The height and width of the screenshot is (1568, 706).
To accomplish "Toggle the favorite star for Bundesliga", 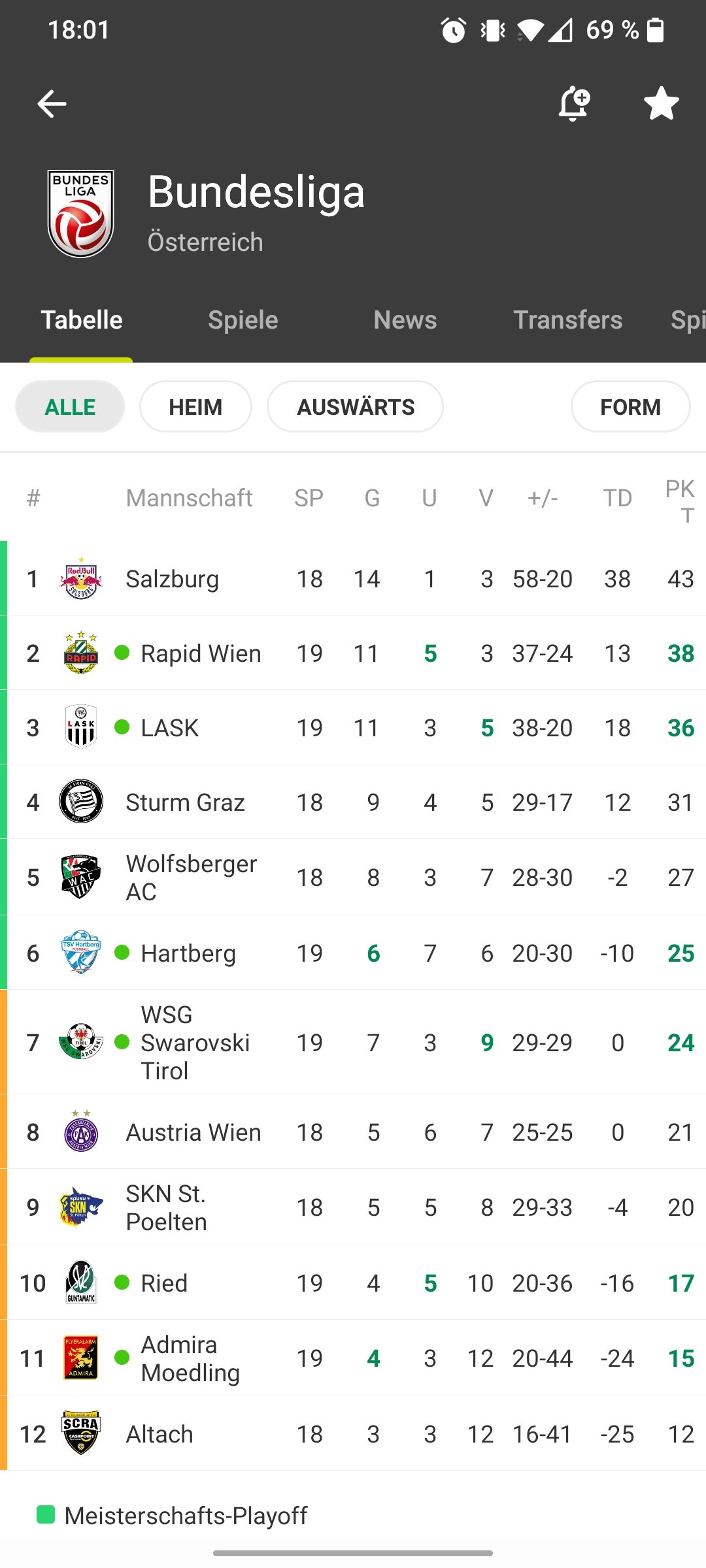I will (661, 103).
